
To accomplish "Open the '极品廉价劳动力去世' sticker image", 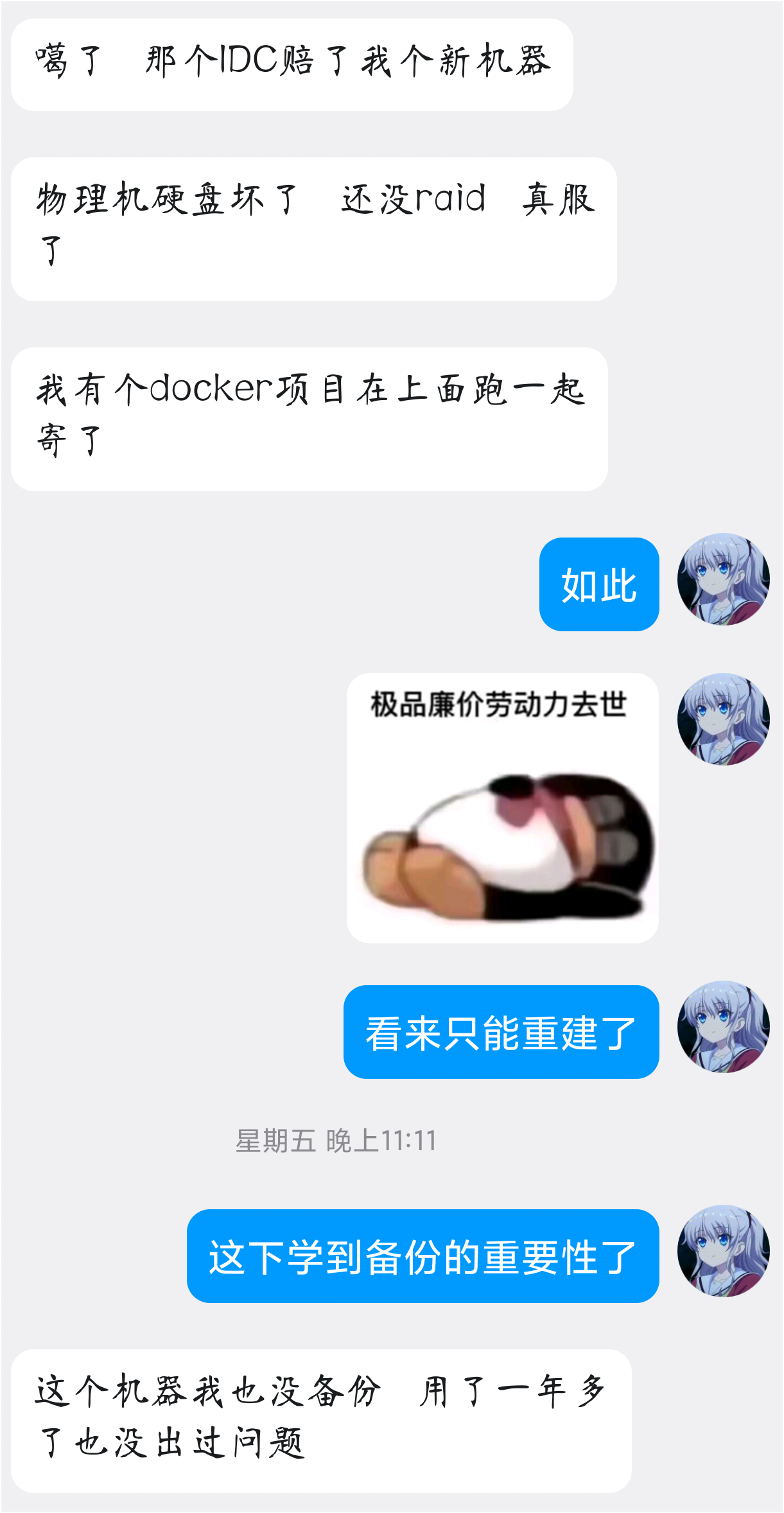I will tap(502, 808).
